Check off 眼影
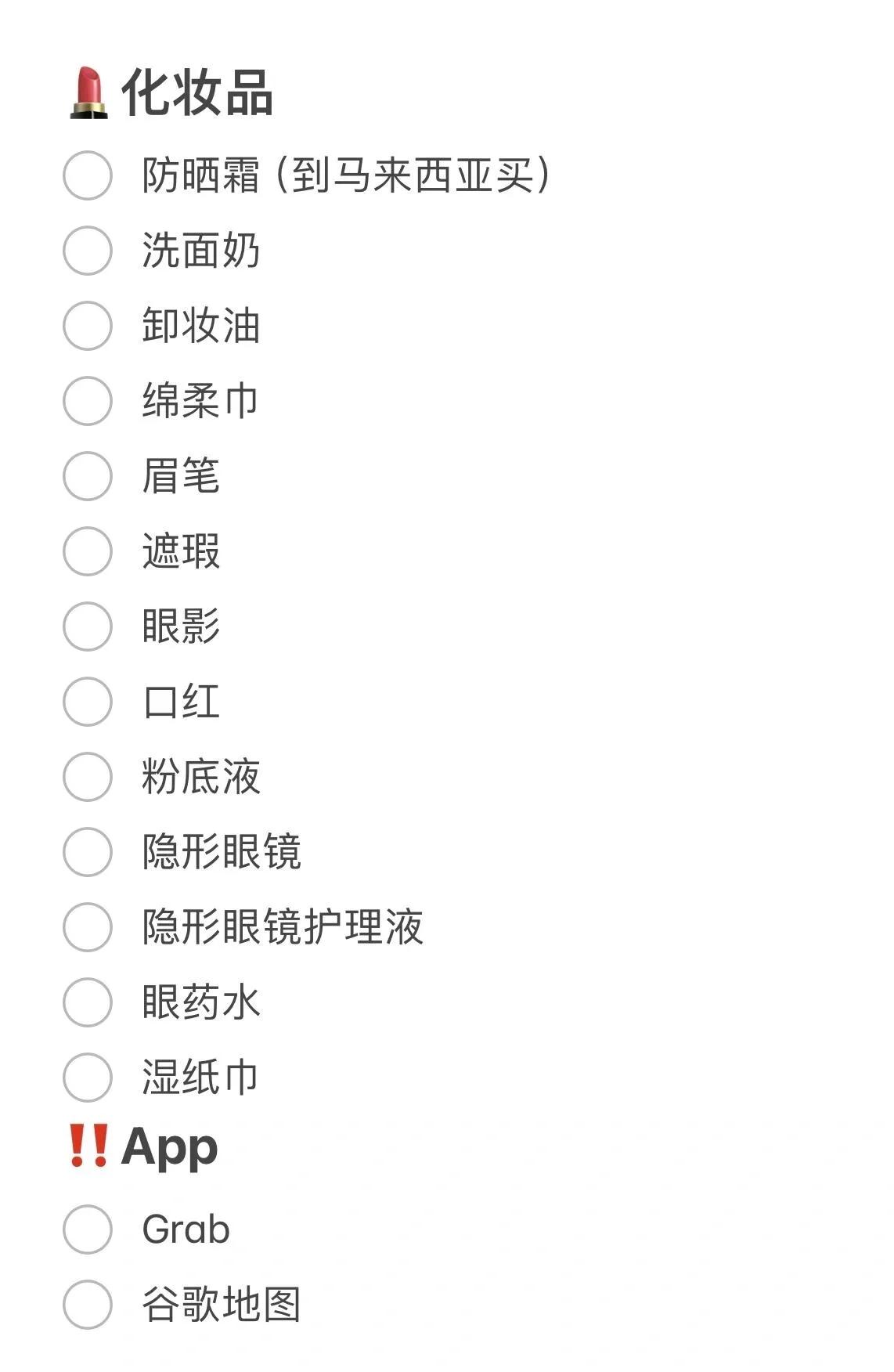Viewport: 894px width, 1372px height. tap(87, 626)
